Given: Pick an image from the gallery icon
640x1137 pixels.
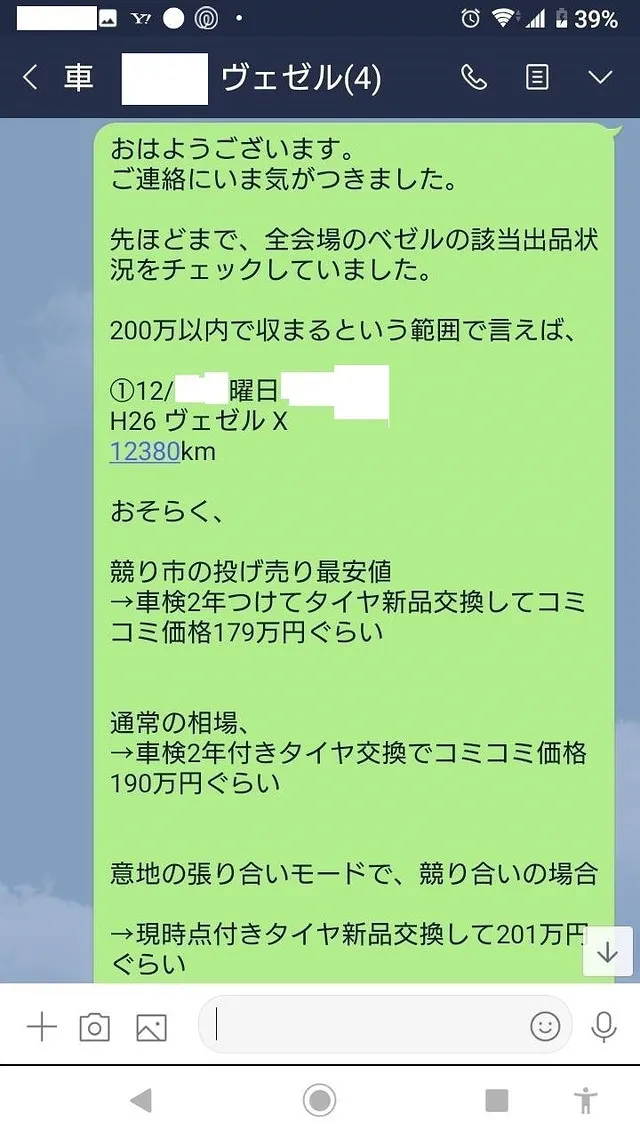Looking at the screenshot, I should [x=151, y=1027].
